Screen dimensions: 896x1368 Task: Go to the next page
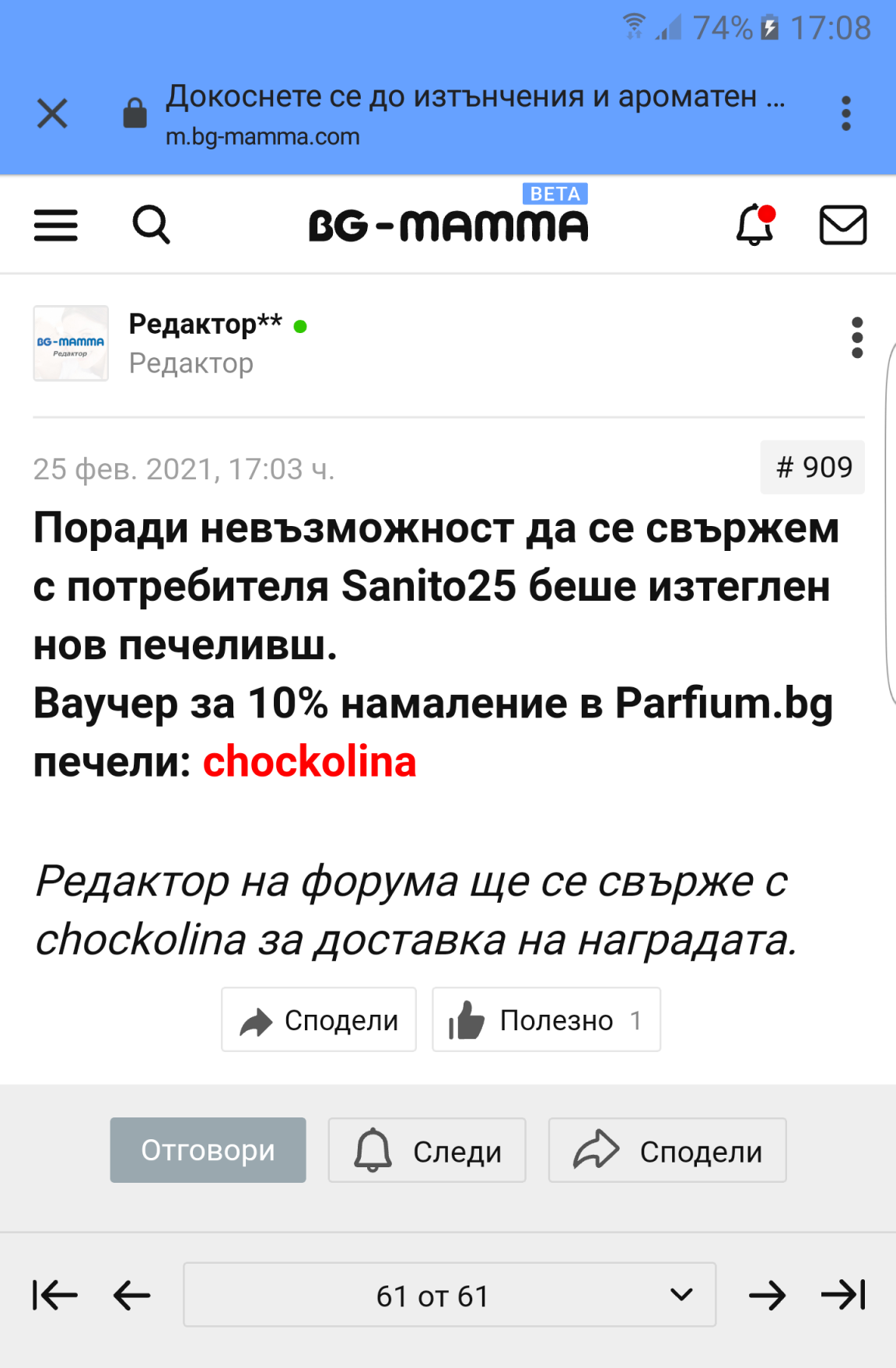pyautogui.click(x=767, y=1295)
